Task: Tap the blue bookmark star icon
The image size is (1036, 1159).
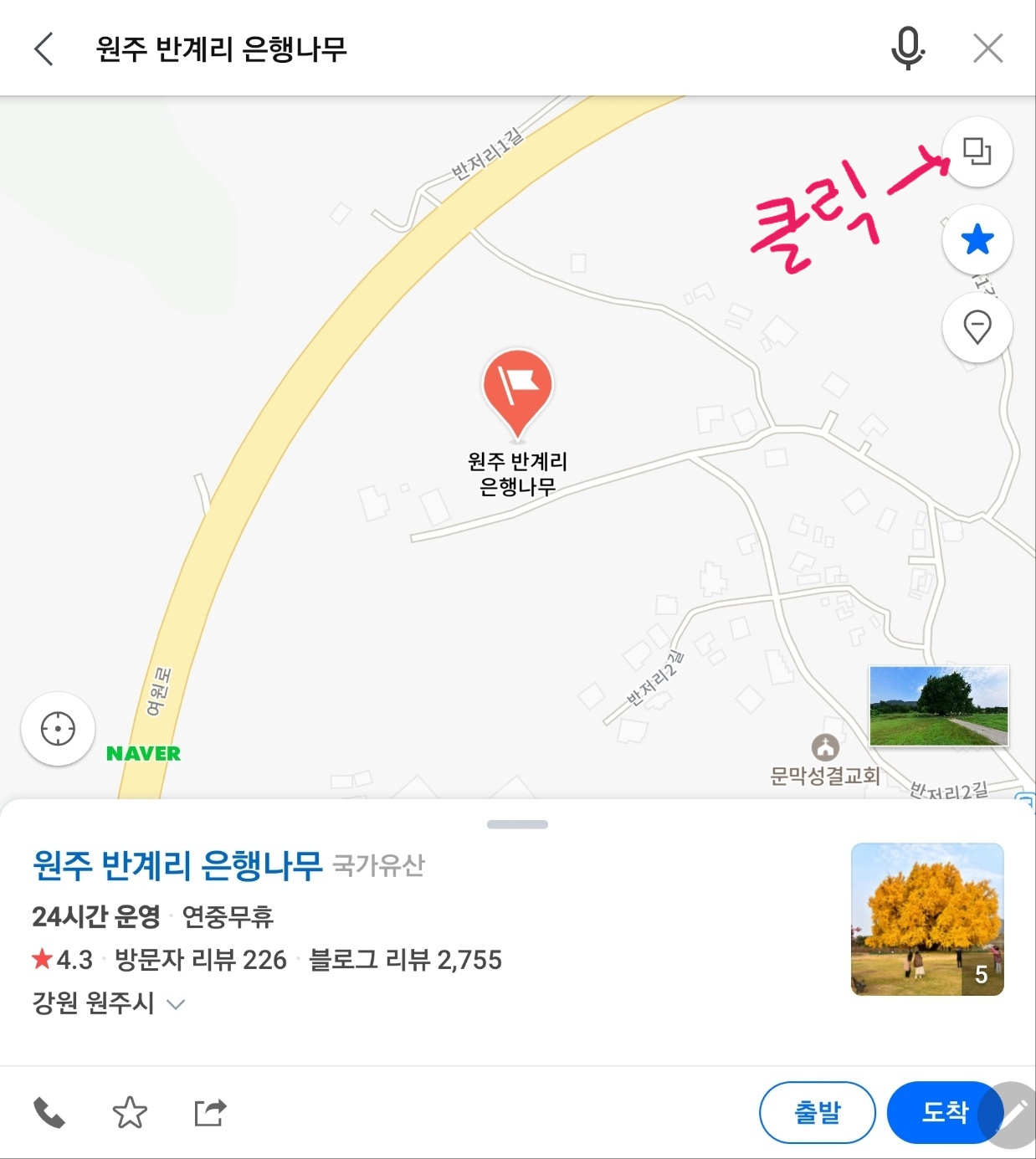Action: 977,240
